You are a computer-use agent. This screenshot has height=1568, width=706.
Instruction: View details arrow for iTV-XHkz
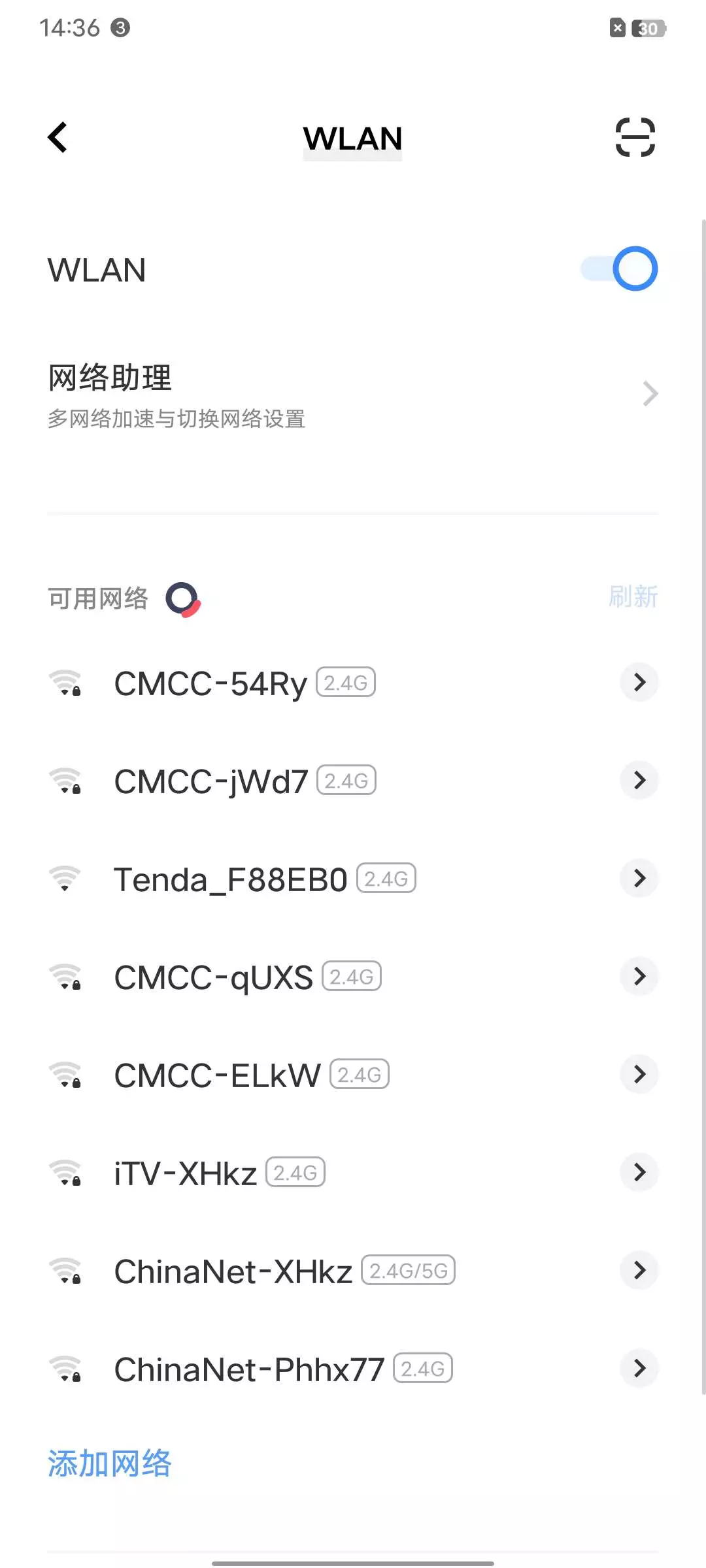pyautogui.click(x=639, y=1172)
